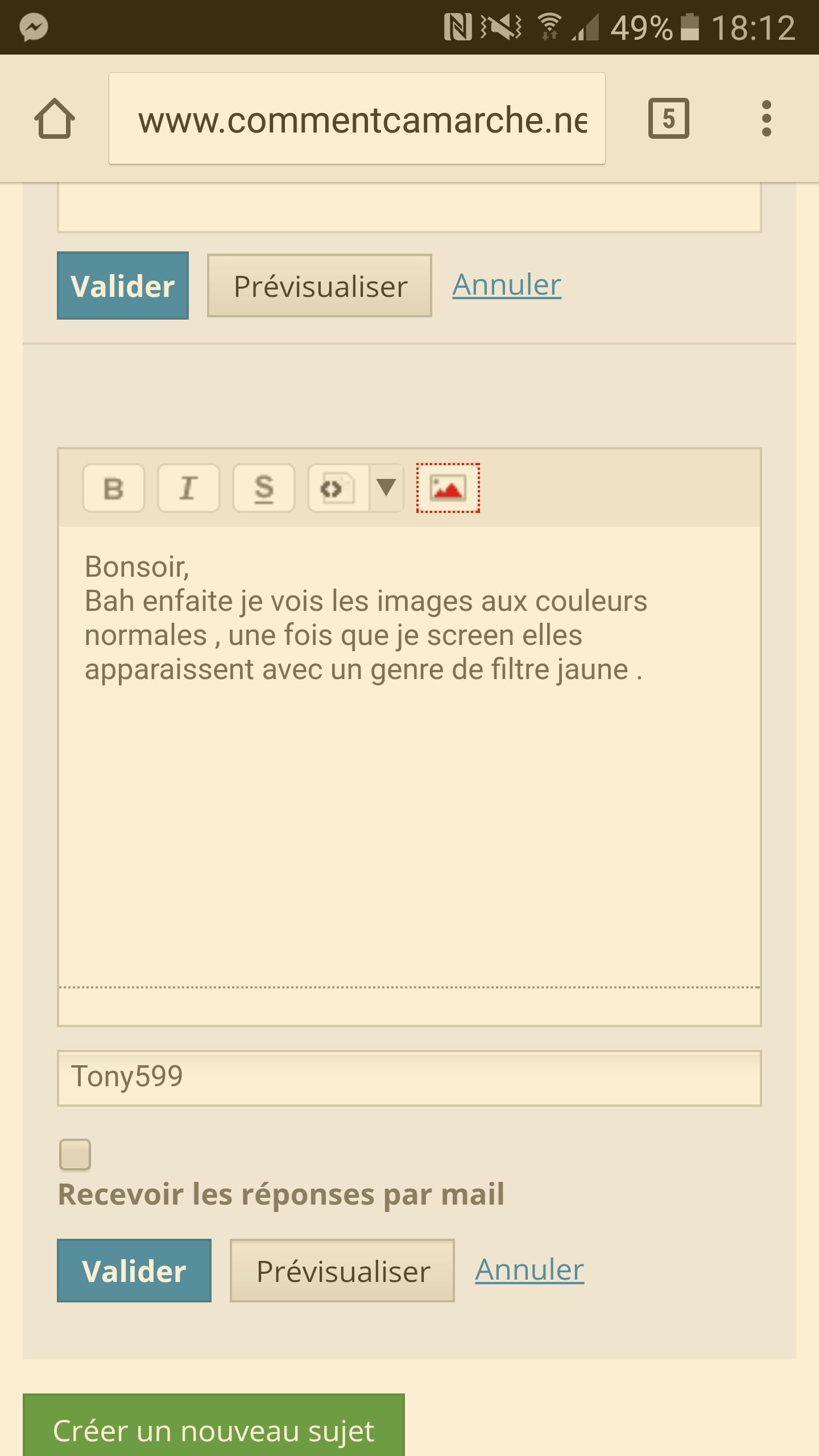Check Recevoir les réponses par mail
819x1456 pixels.
75,1154
